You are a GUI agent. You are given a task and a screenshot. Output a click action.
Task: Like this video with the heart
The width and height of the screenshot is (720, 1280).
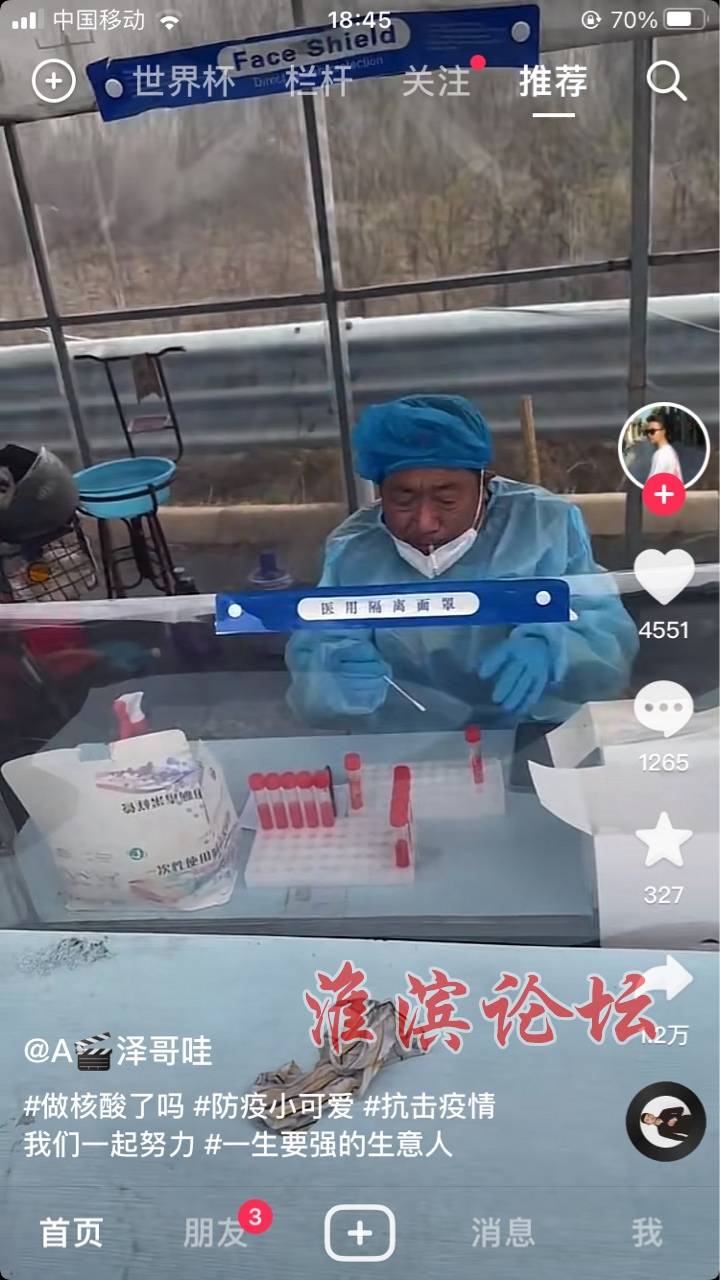664,578
